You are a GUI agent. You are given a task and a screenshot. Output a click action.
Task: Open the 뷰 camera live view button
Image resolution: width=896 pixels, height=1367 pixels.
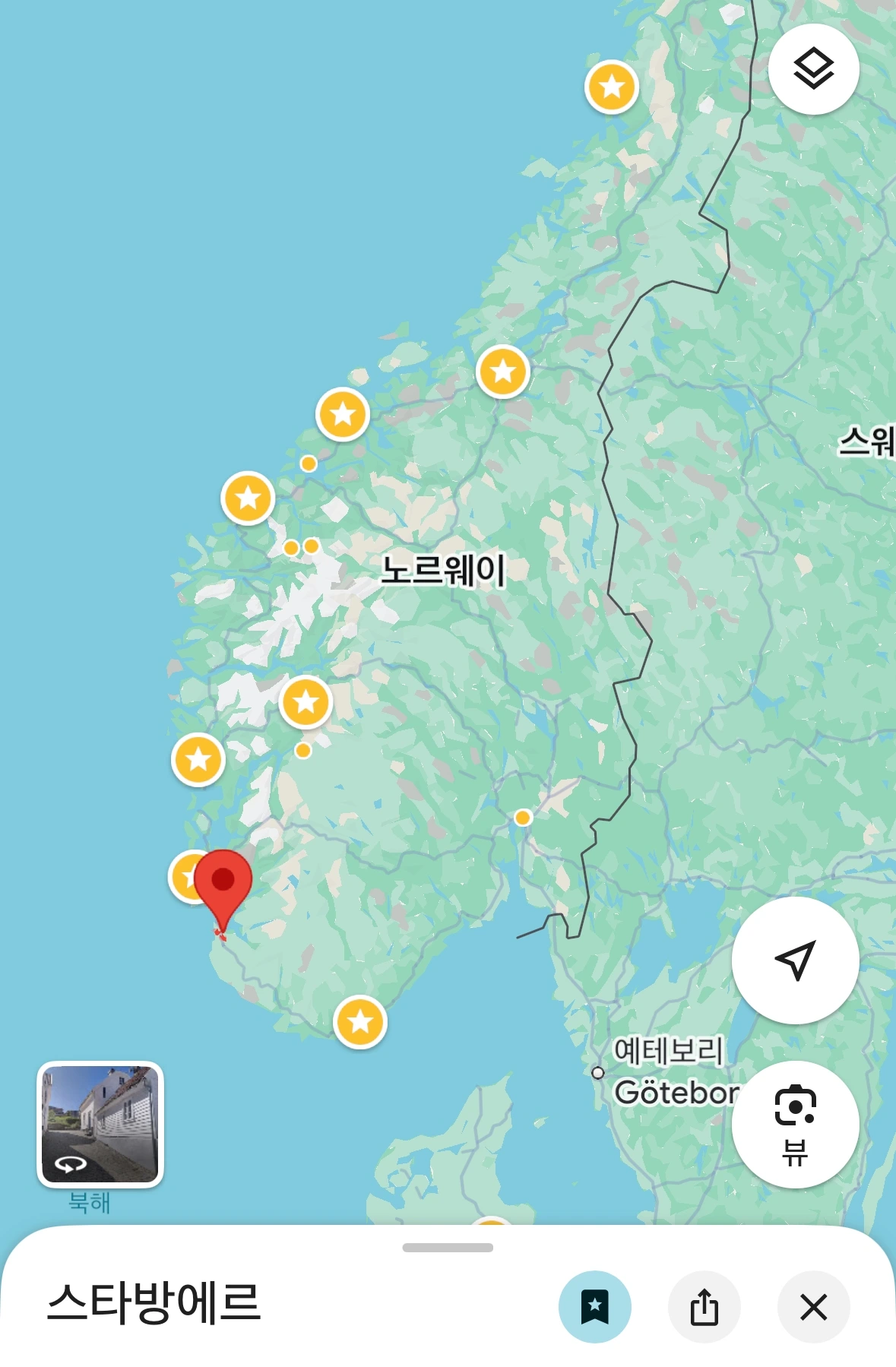(x=795, y=1124)
